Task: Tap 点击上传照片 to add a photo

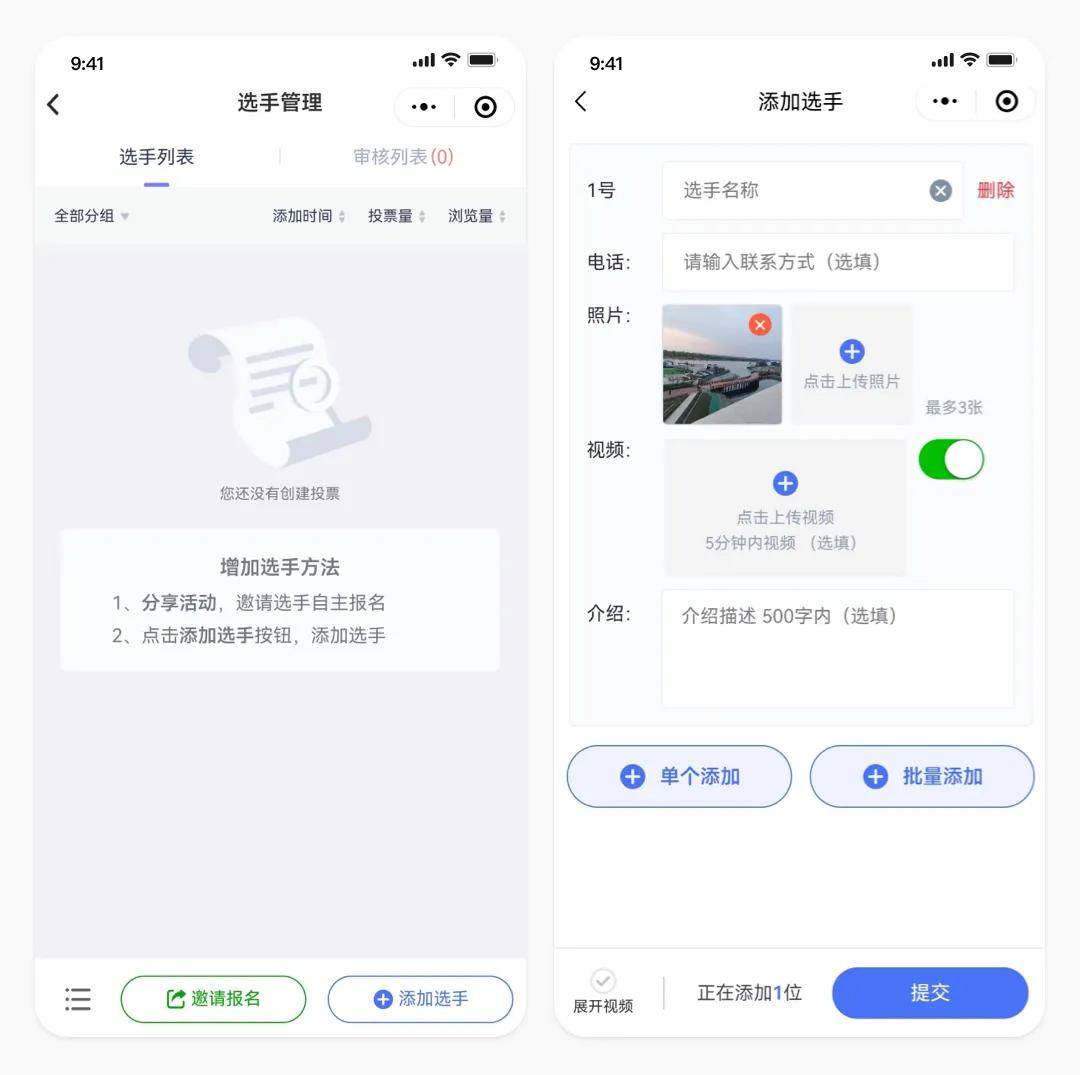Action: (851, 365)
